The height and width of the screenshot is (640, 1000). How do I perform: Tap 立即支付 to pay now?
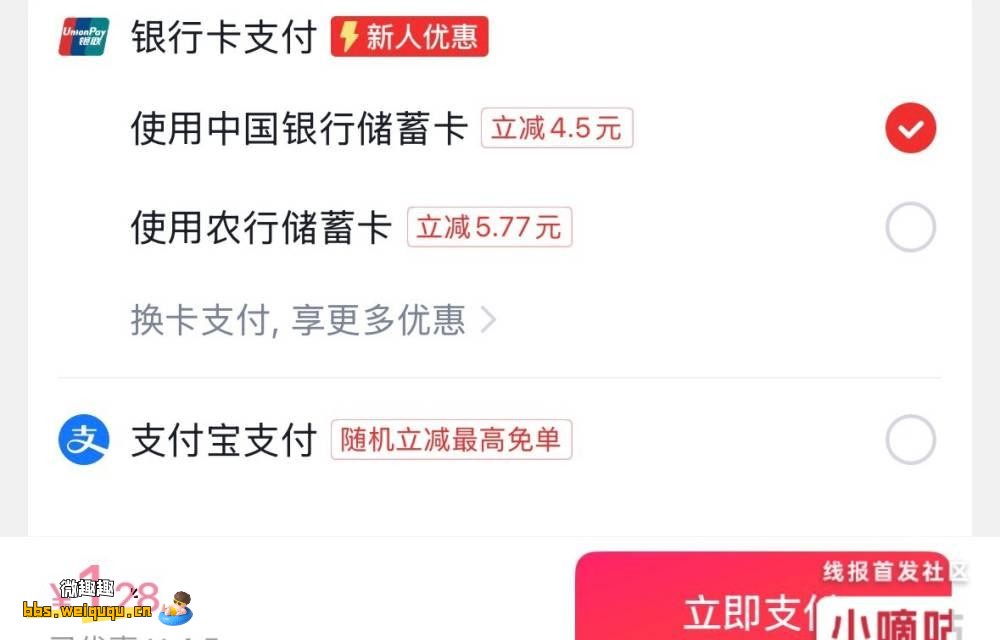[745, 608]
